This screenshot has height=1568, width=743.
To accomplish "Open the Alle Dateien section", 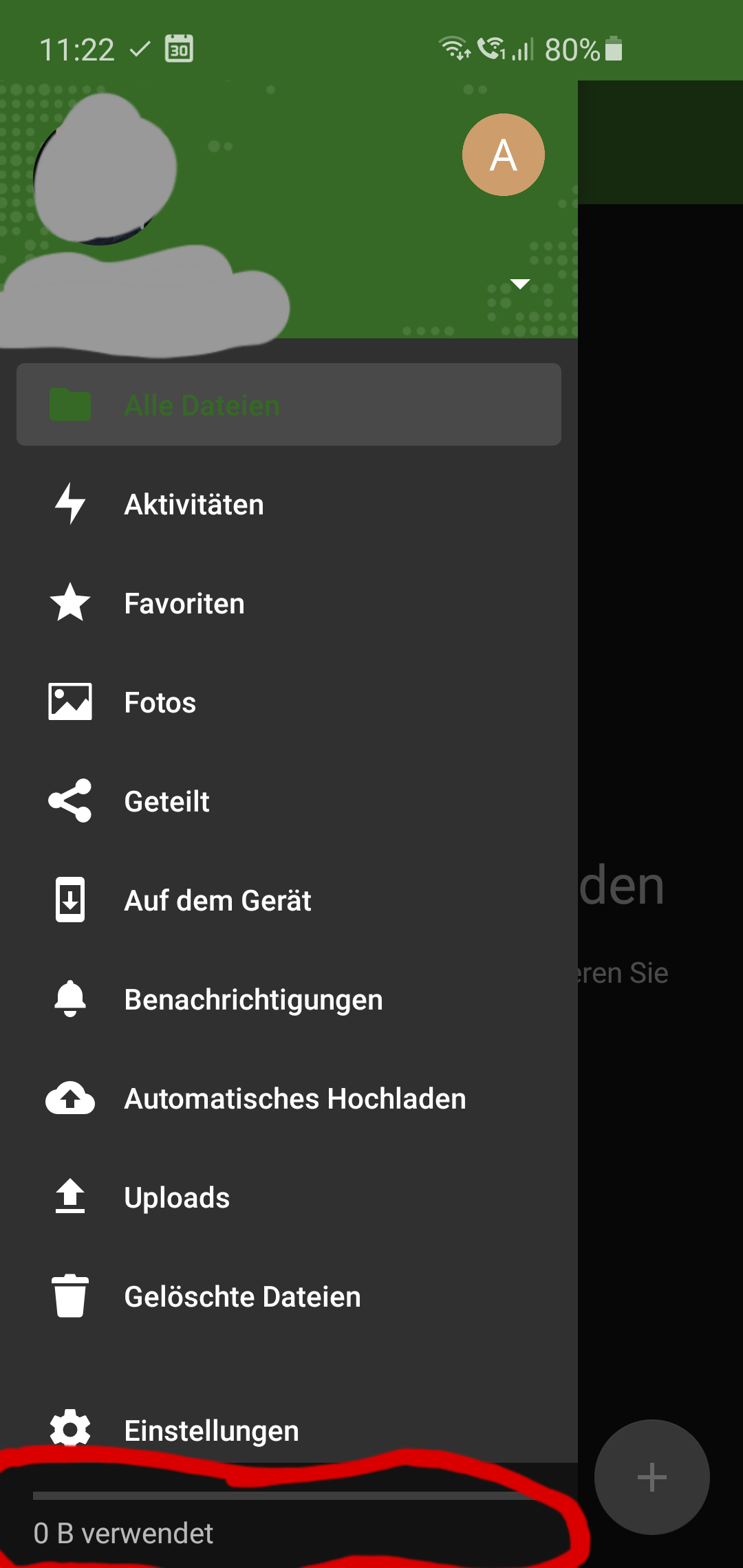I will (288, 404).
